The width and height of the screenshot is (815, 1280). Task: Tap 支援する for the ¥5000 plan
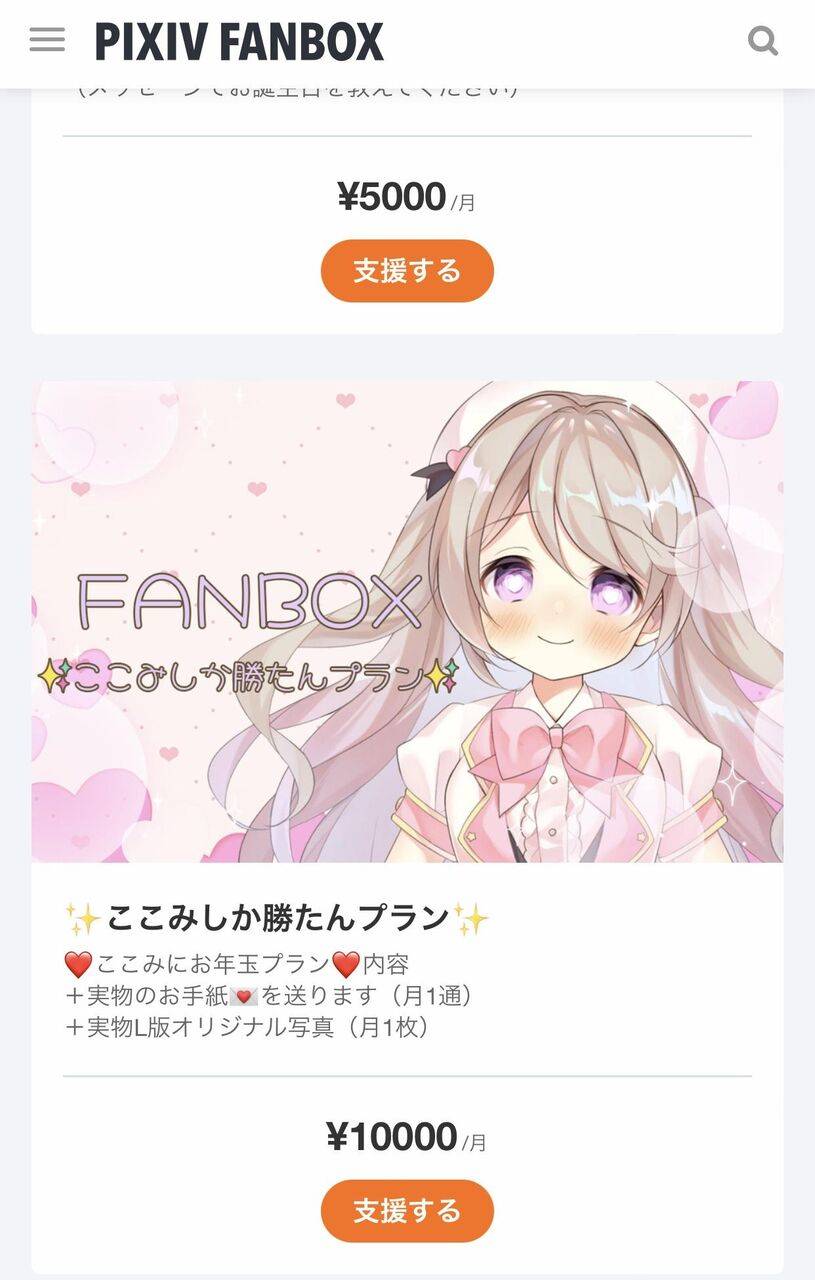[x=407, y=271]
